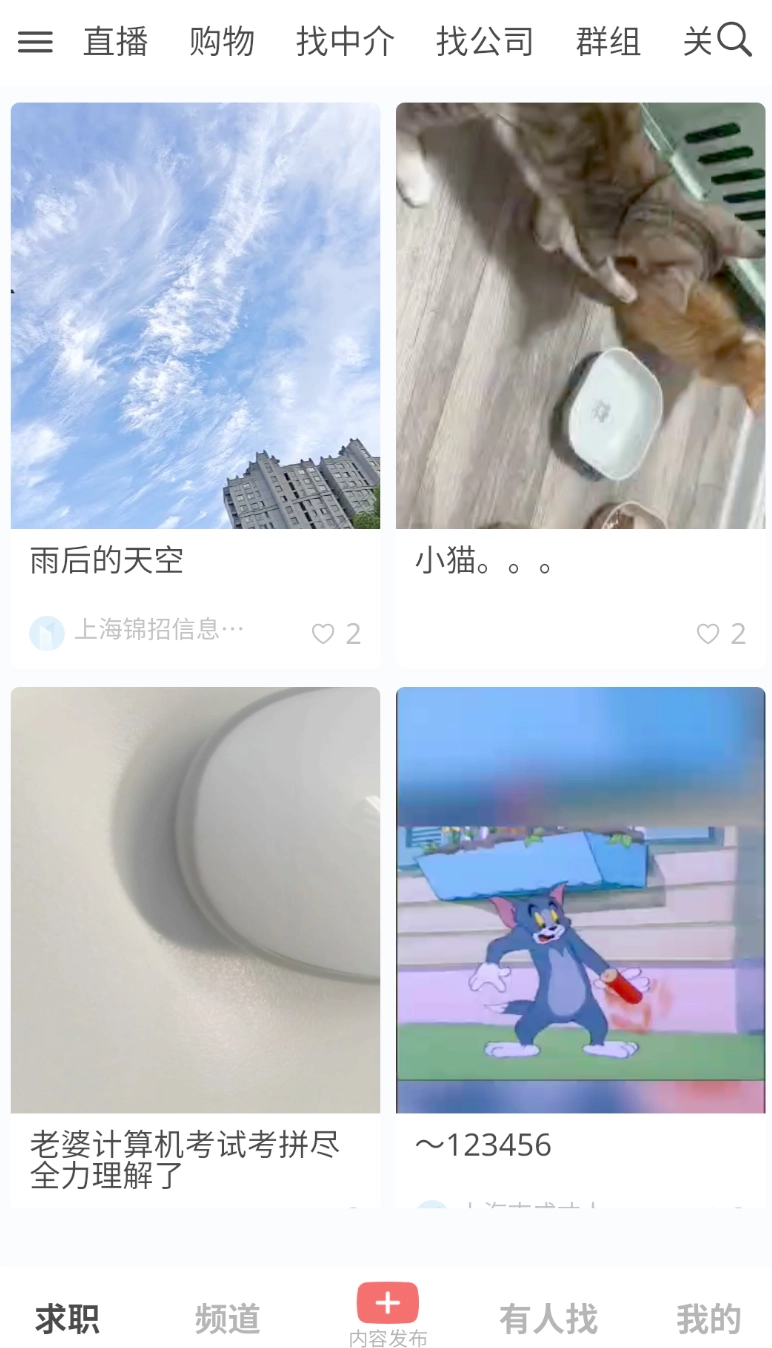The height and width of the screenshot is (1348, 772).
Task: Like the 小猫 post heart
Action: coord(708,634)
